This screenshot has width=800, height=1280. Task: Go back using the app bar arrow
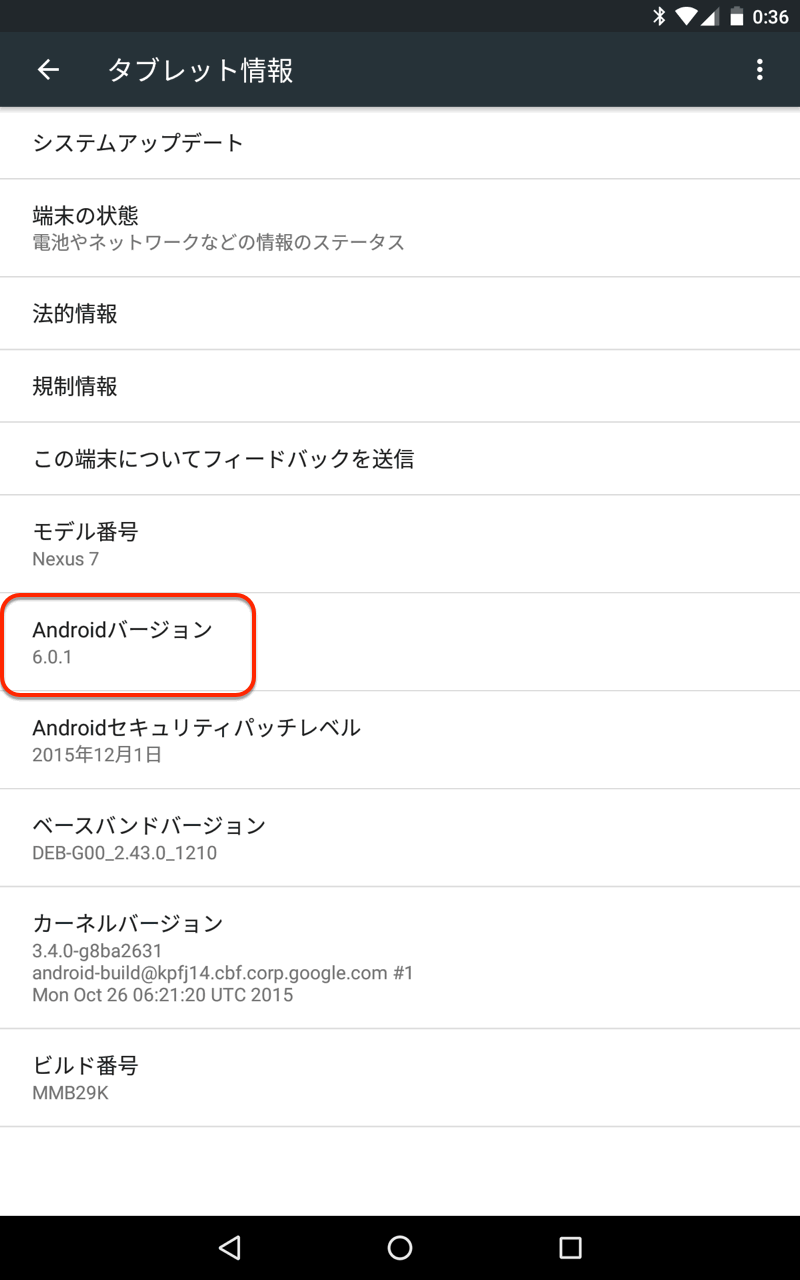coord(48,70)
